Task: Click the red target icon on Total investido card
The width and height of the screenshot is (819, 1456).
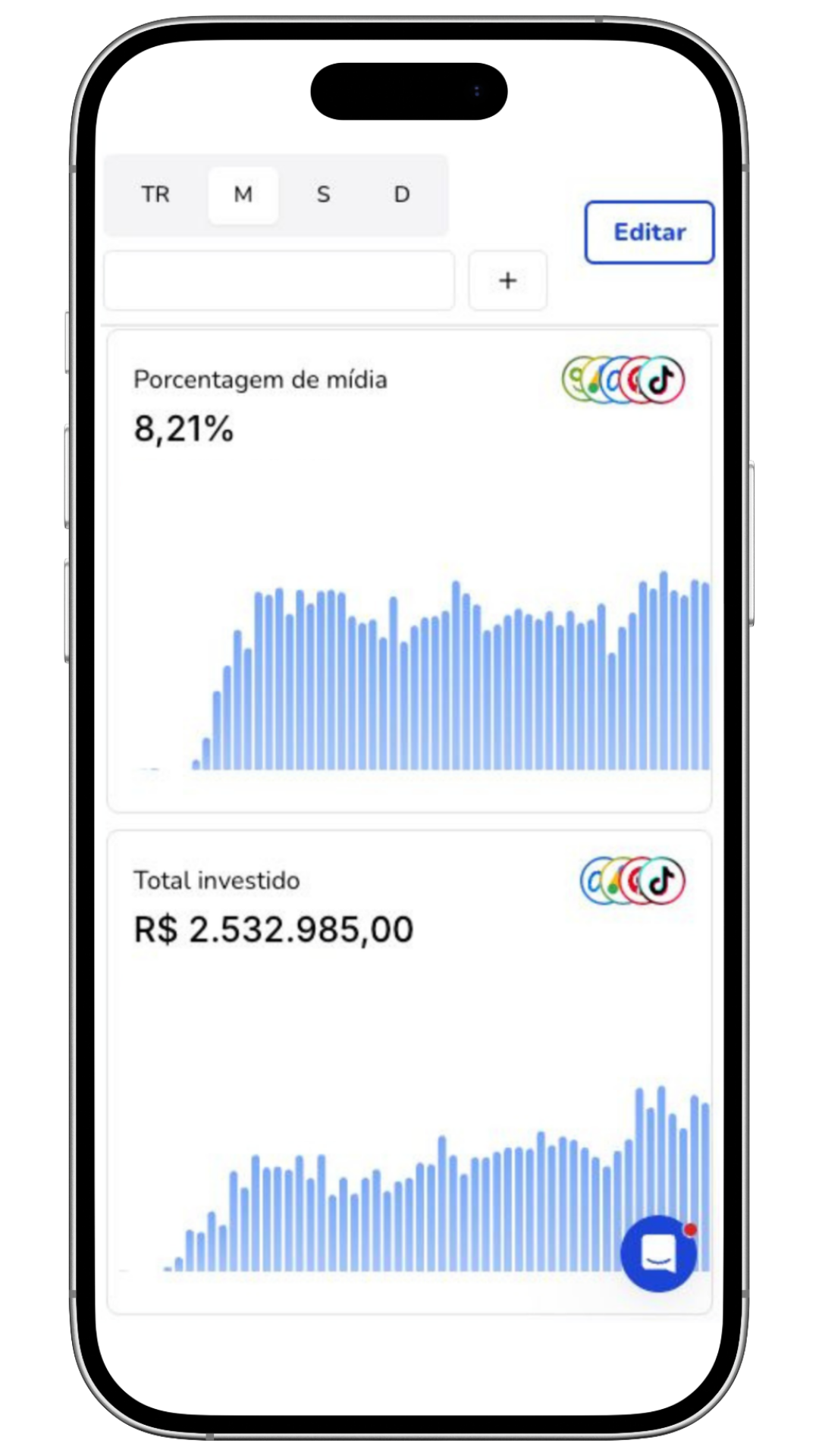Action: coord(635,881)
